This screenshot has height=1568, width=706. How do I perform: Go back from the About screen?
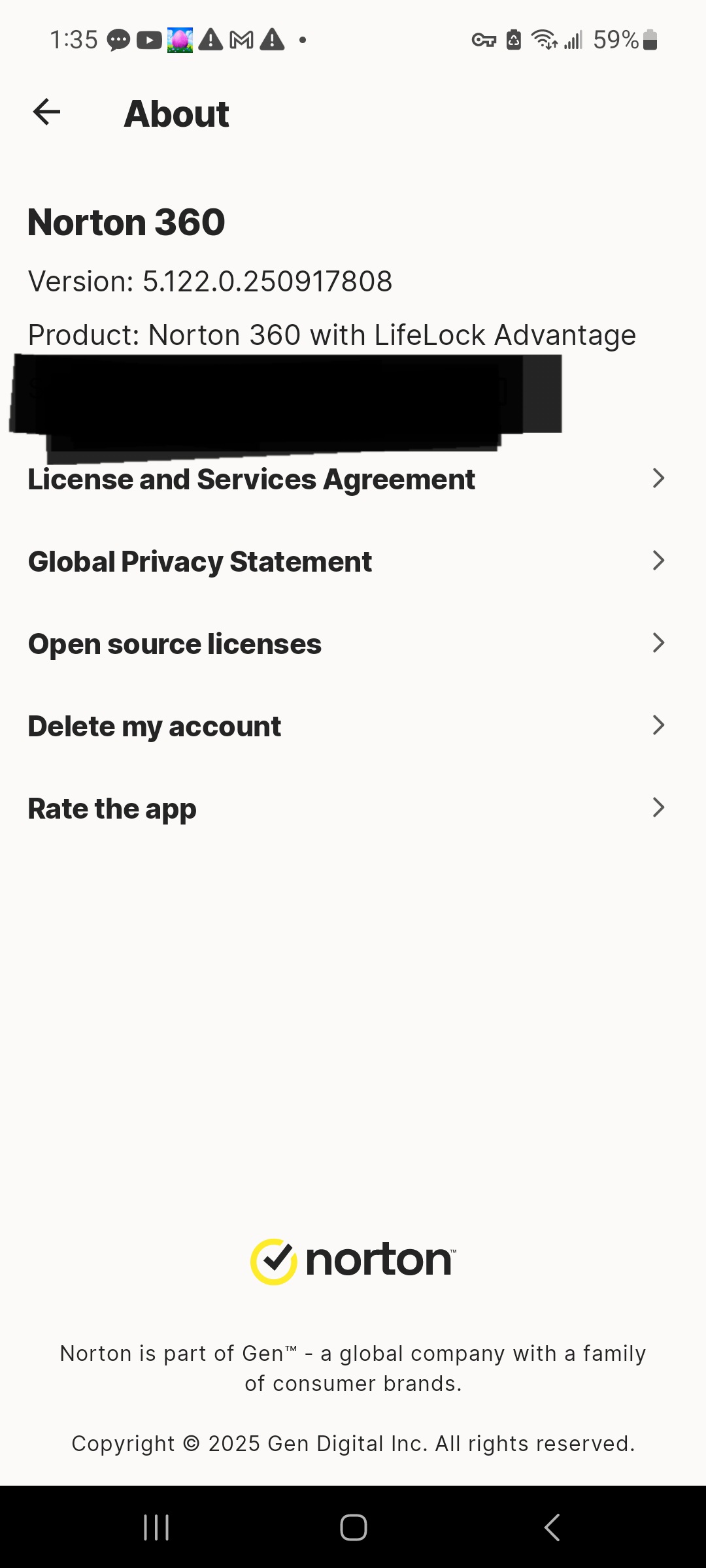click(46, 112)
